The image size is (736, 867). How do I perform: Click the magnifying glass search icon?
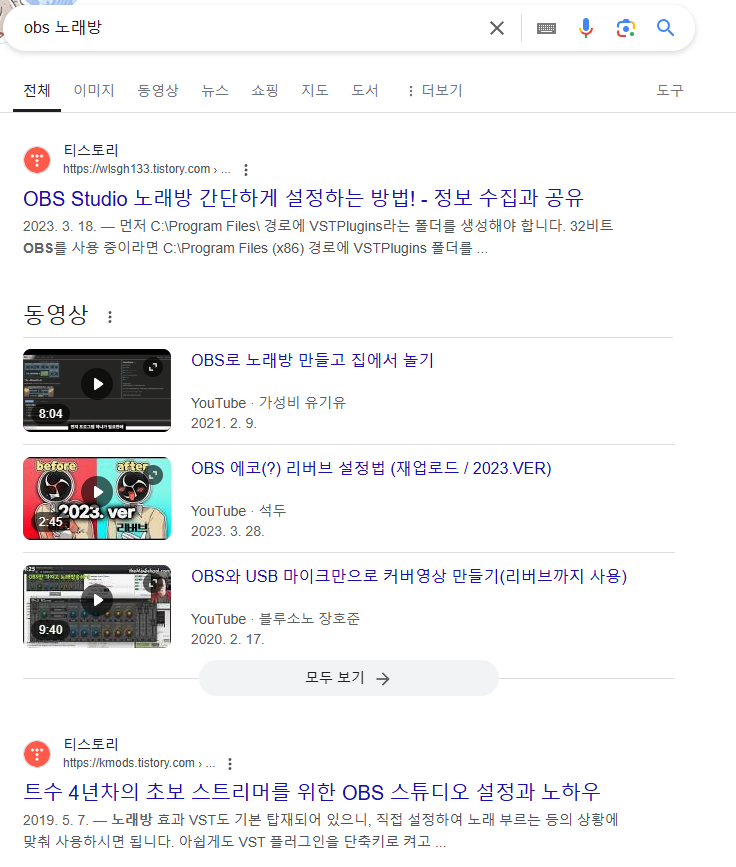coord(665,28)
